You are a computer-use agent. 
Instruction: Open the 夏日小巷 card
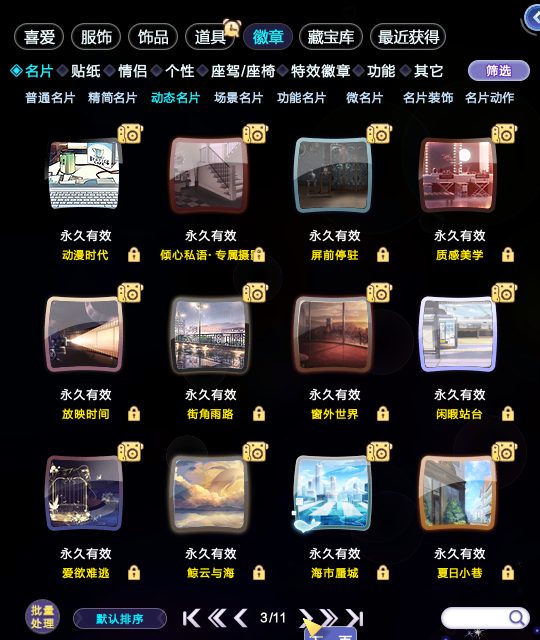point(459,493)
